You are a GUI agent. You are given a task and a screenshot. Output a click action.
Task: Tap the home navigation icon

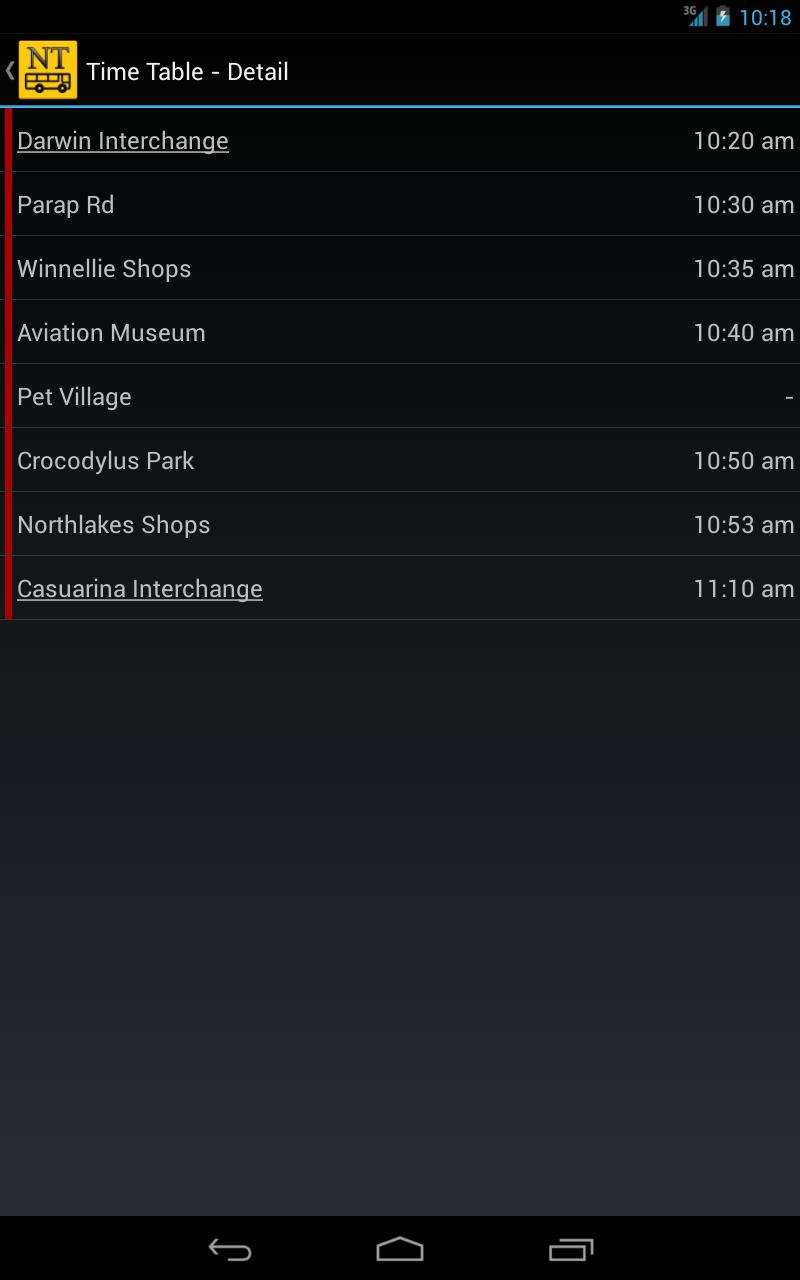(400, 1248)
